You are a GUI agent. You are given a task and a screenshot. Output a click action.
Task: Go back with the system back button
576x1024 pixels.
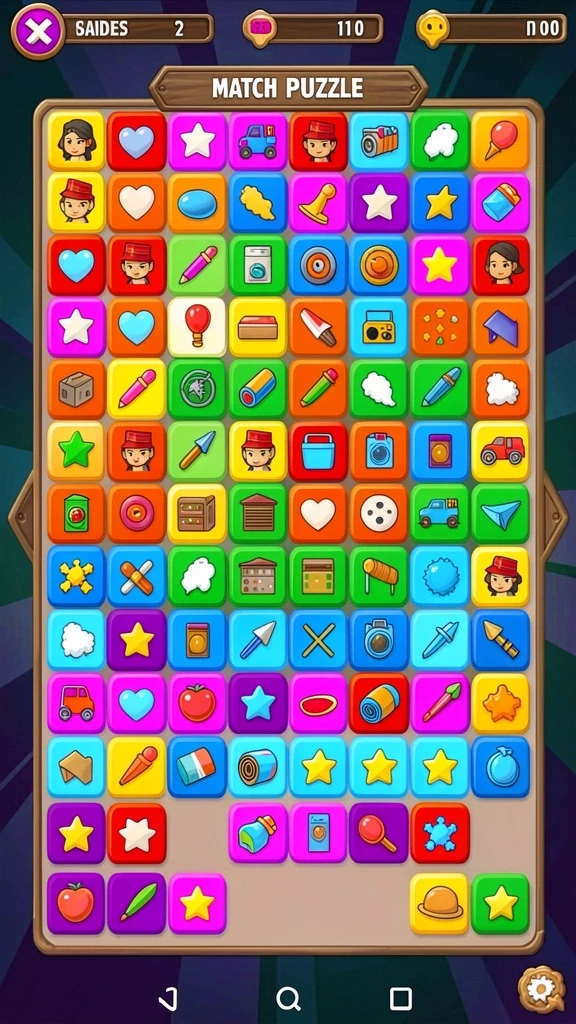point(168,999)
